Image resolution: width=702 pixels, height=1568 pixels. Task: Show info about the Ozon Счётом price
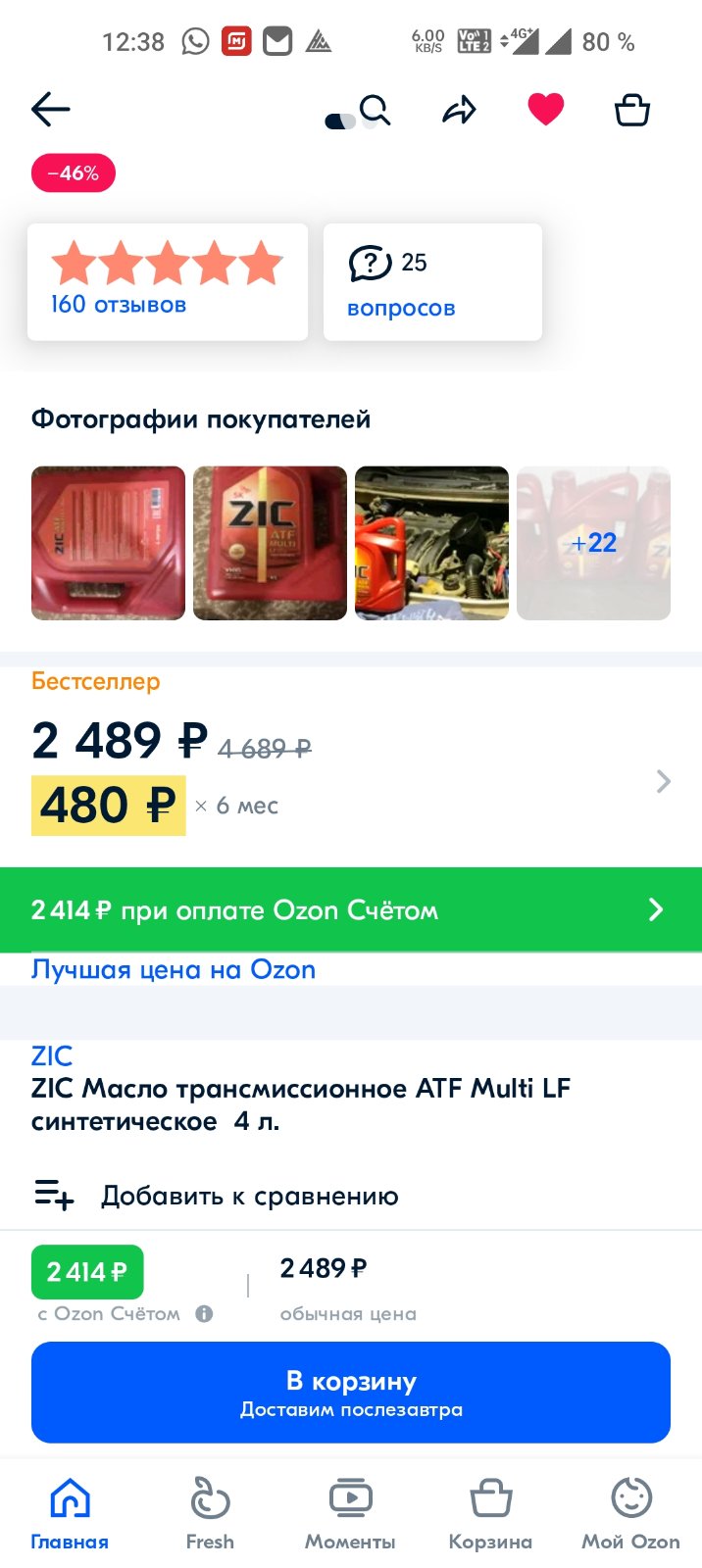[204, 1314]
